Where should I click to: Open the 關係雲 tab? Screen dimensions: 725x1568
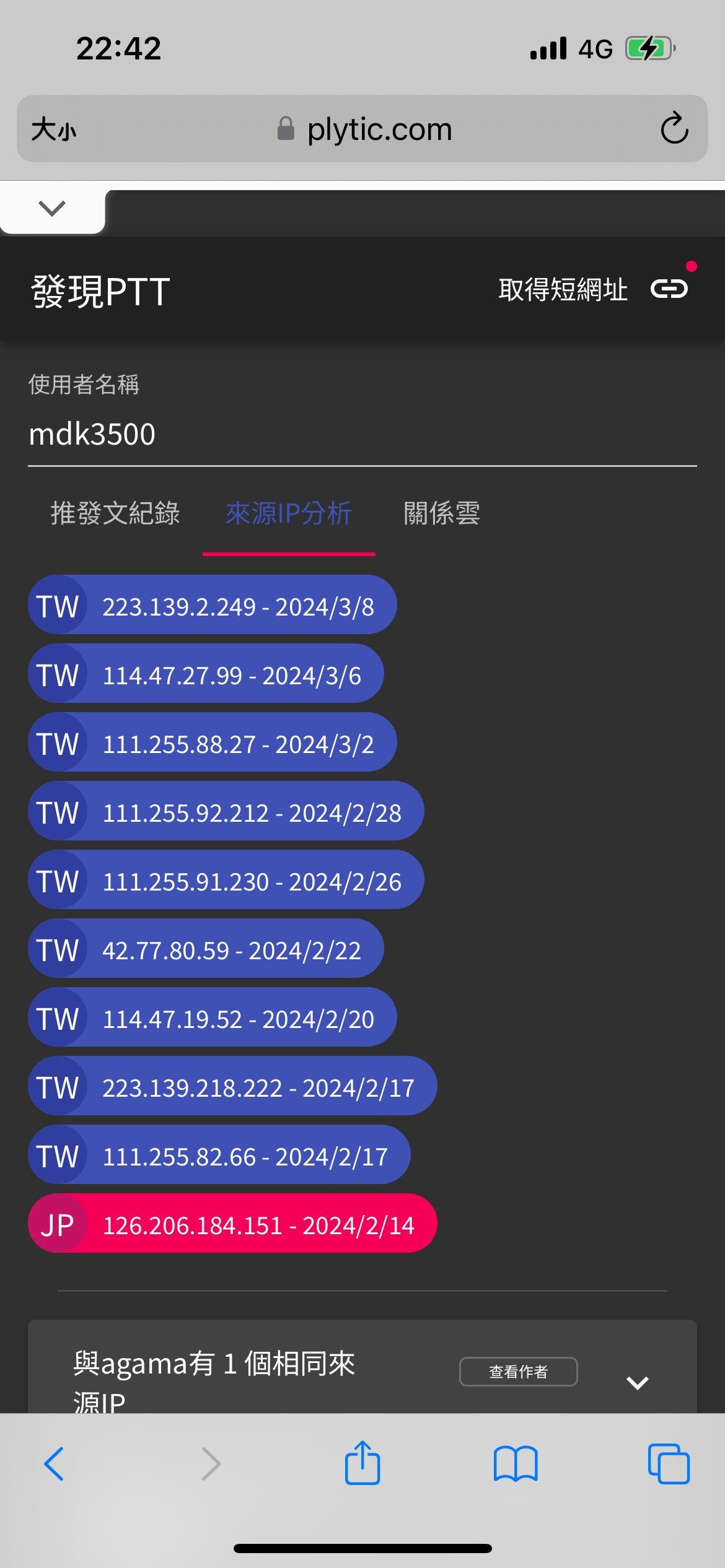(x=441, y=513)
